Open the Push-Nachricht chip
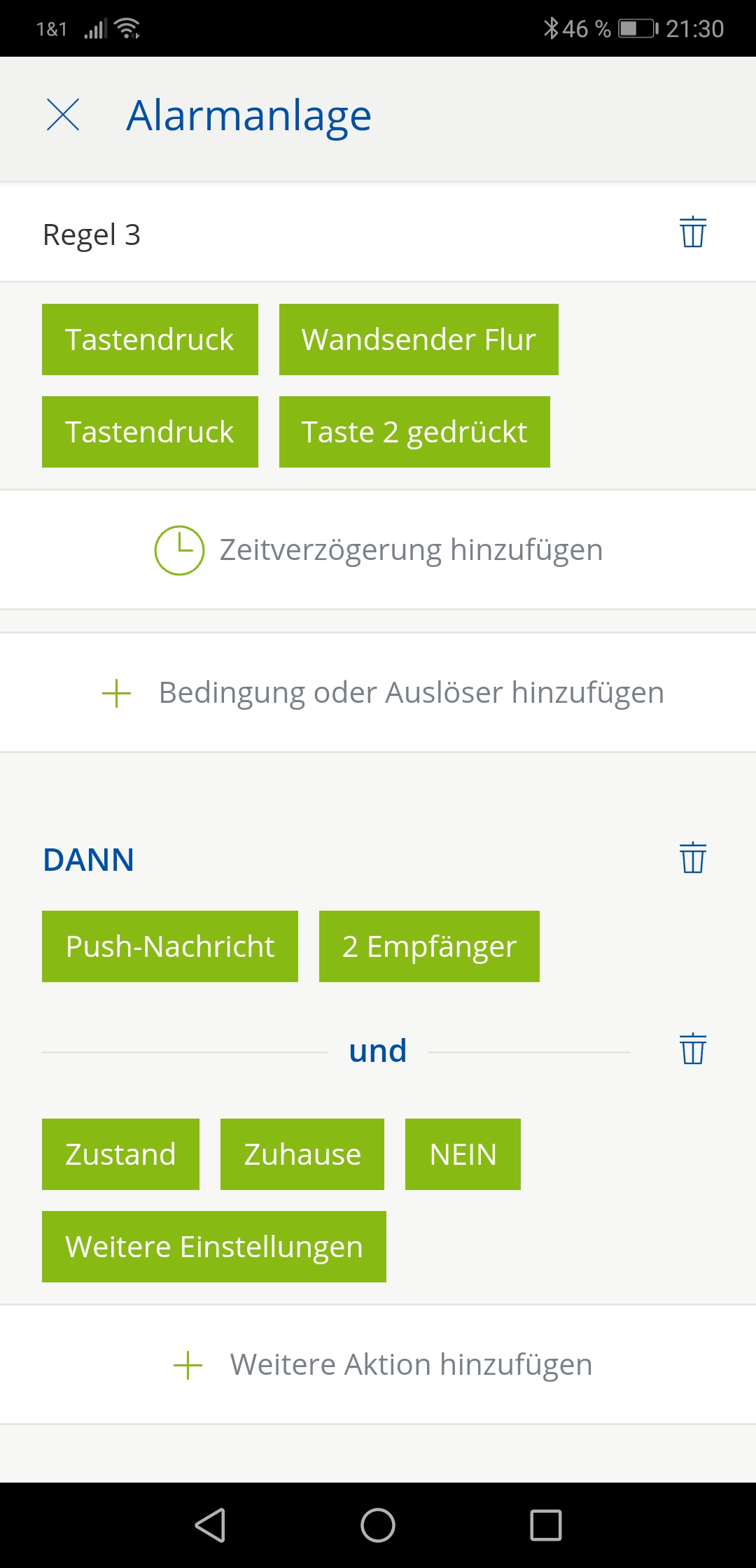Screen dimensions: 756x1568 [x=169, y=946]
